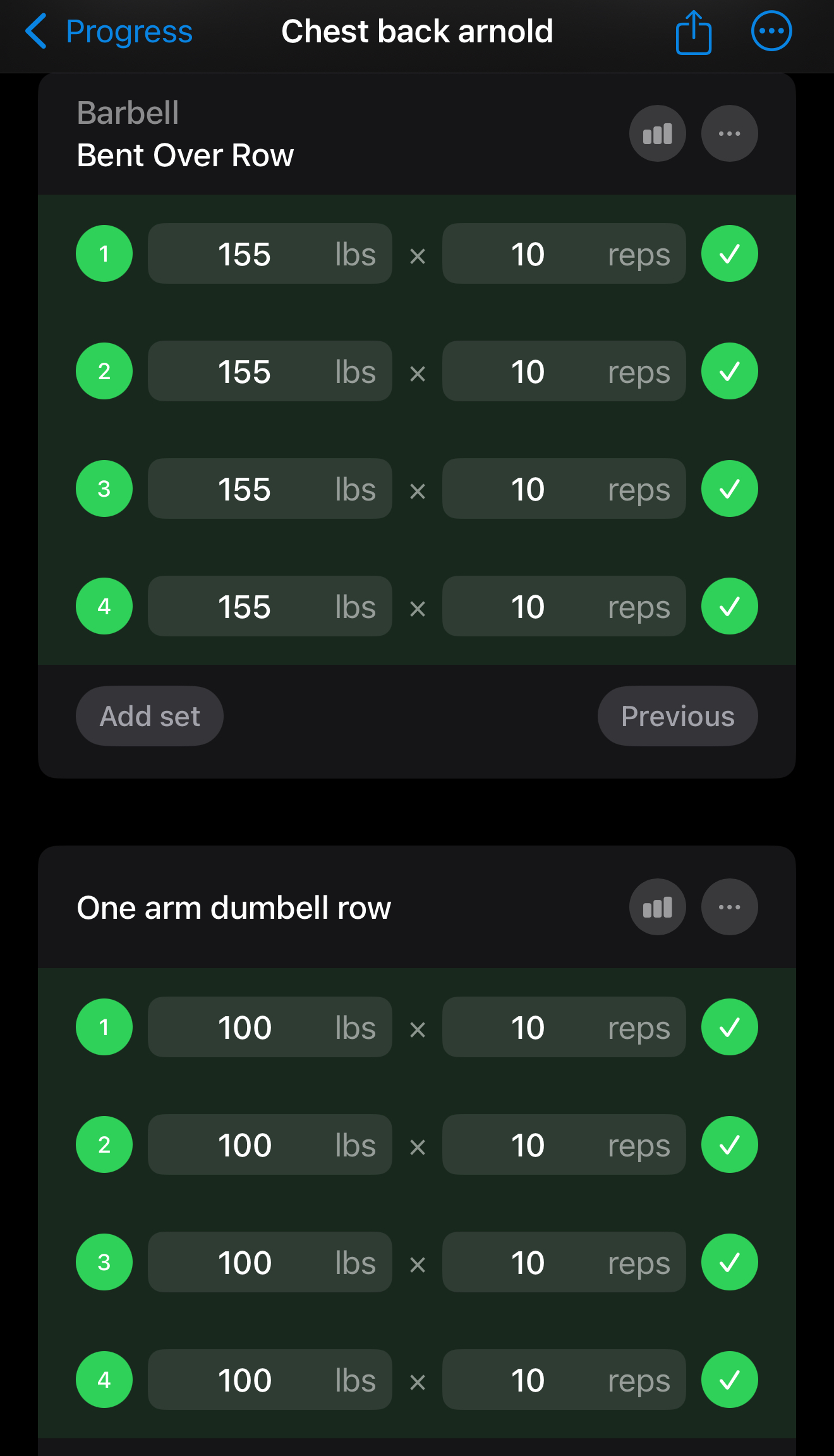Show Previous results for Bent Over Row
The height and width of the screenshot is (1456, 834).
click(677, 716)
